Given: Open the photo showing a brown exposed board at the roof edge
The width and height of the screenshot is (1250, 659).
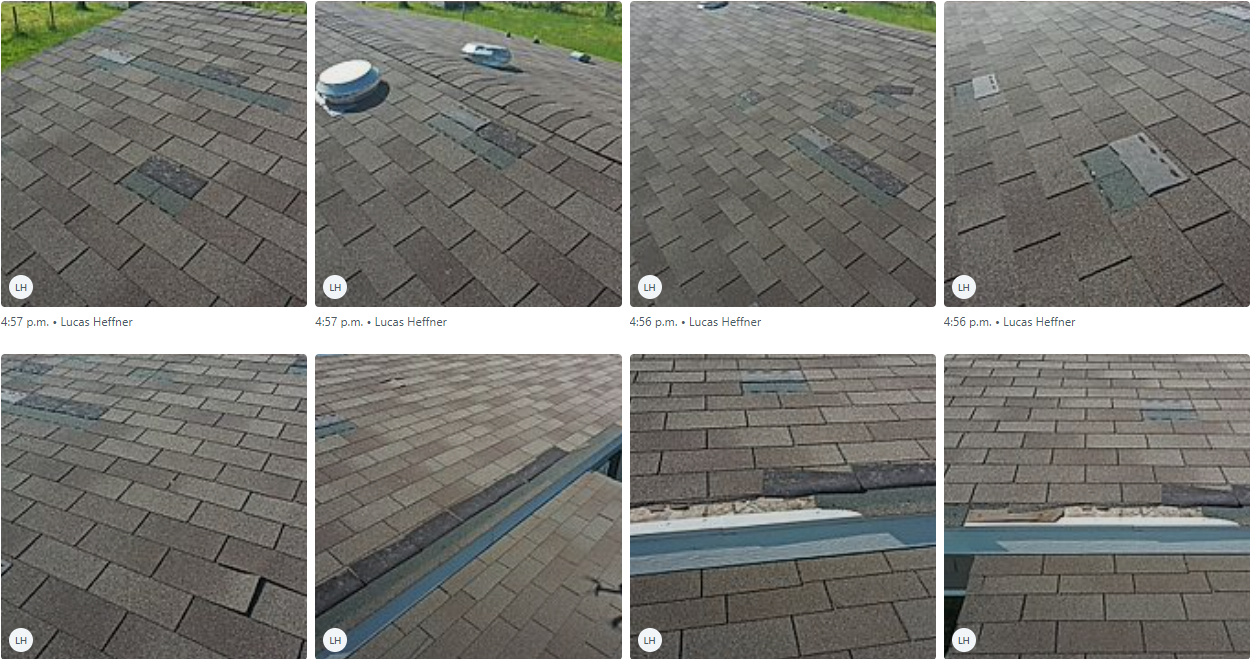Looking at the screenshot, I should (x=1096, y=506).
